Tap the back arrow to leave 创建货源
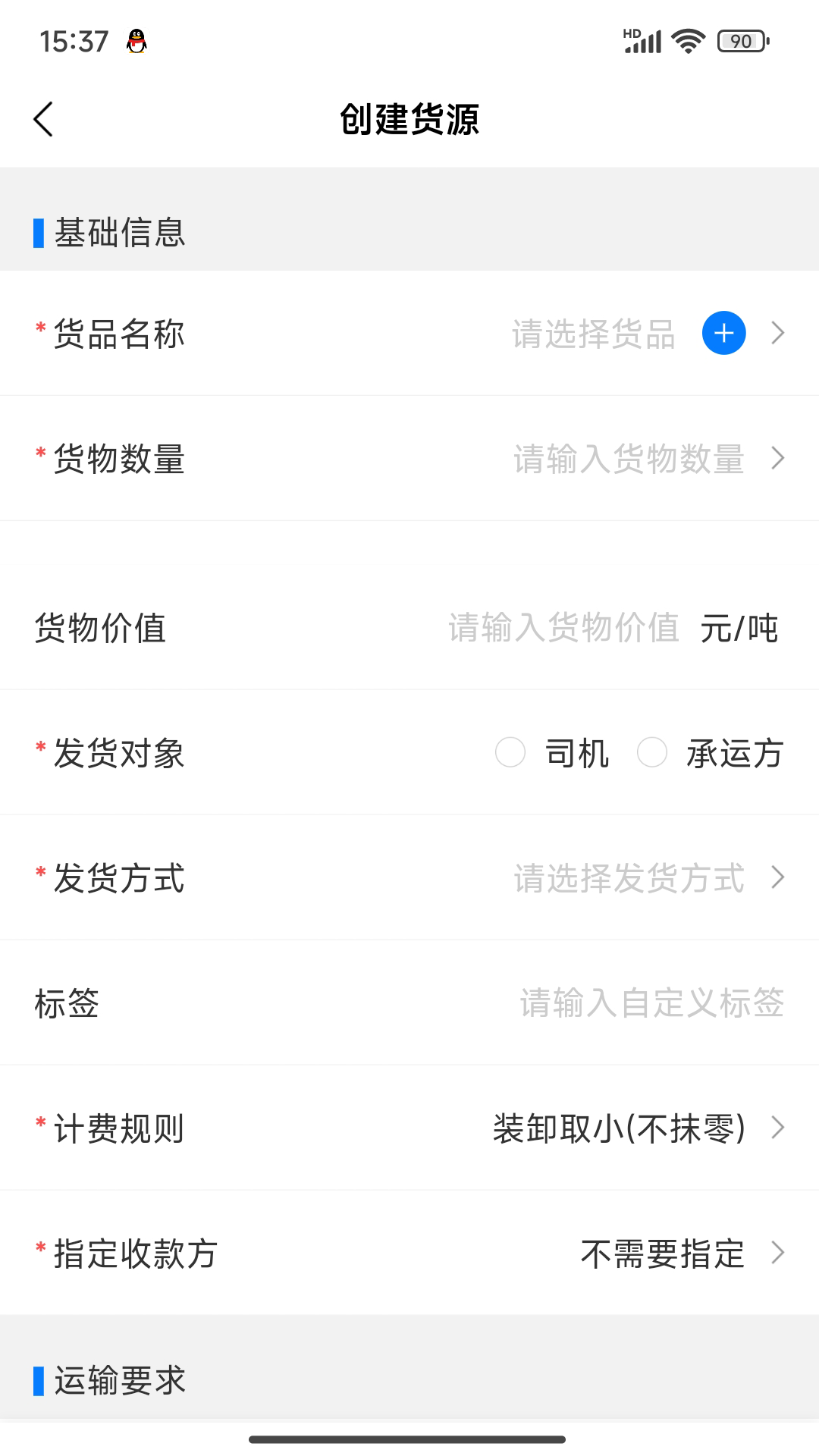The width and height of the screenshot is (819, 1456). tap(43, 119)
